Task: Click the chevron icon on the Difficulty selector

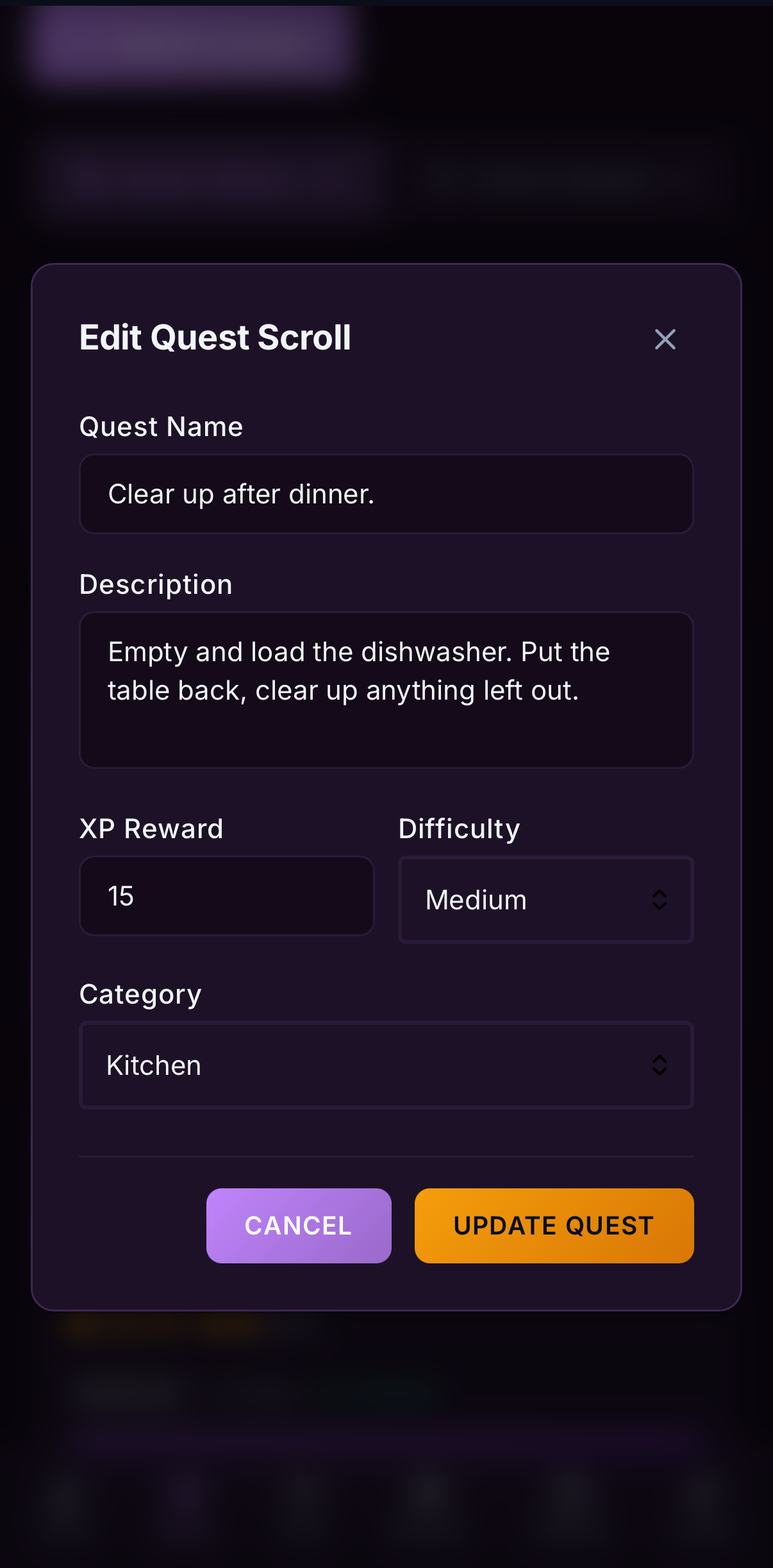Action: [x=660, y=900]
